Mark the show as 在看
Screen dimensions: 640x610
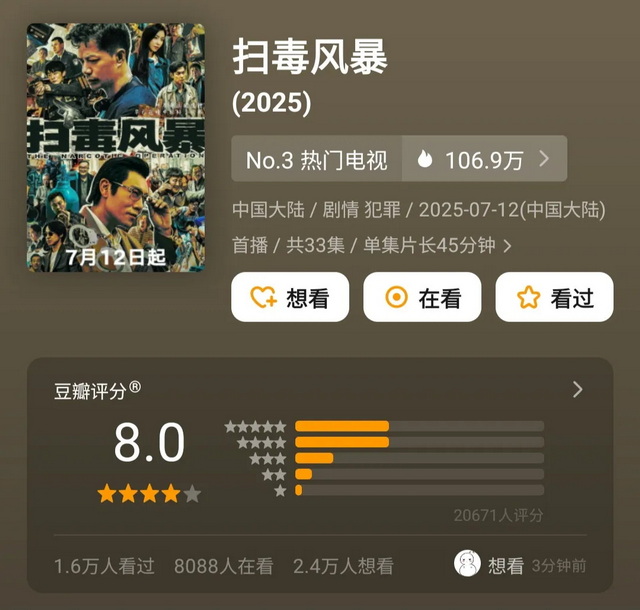422,297
